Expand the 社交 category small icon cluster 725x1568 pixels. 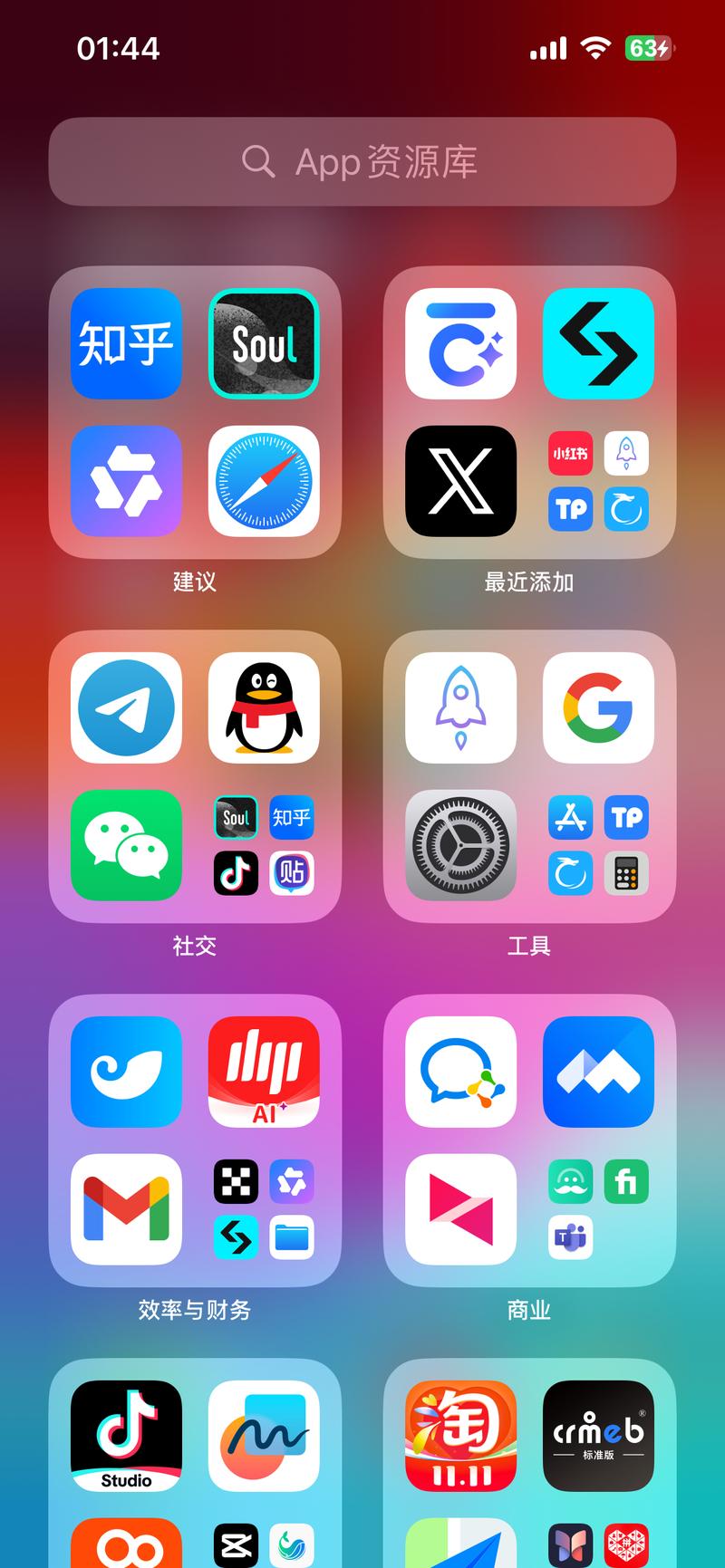pyautogui.click(x=264, y=845)
